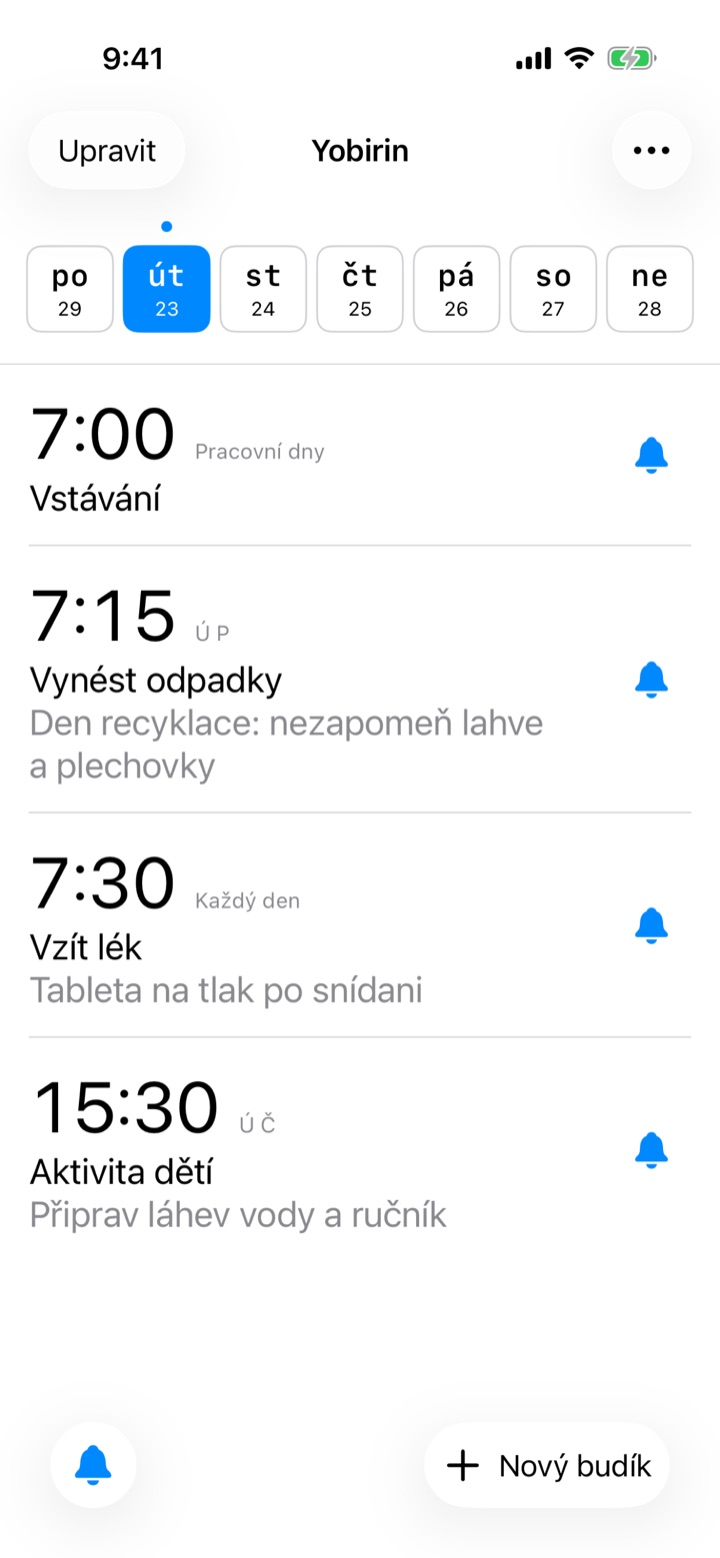Go to the ne 28 day
720x1558 pixels.
[x=650, y=289]
